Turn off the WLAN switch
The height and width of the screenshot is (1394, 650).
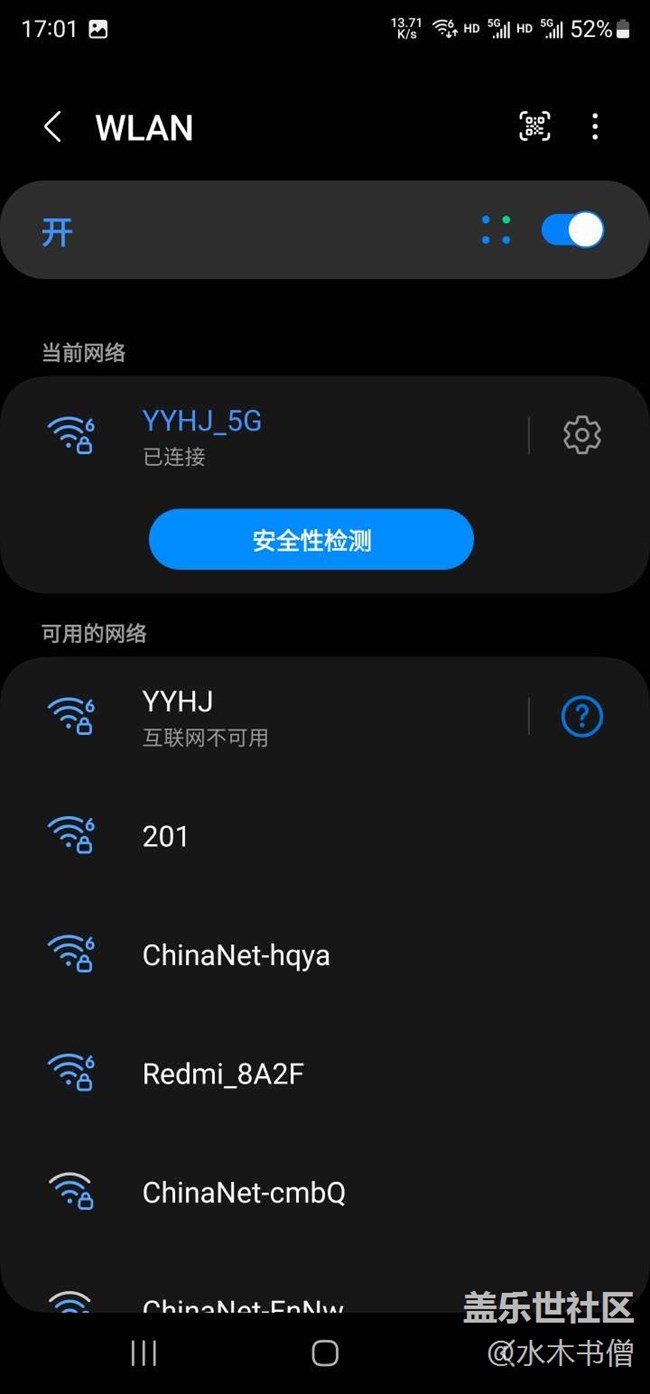[572, 230]
